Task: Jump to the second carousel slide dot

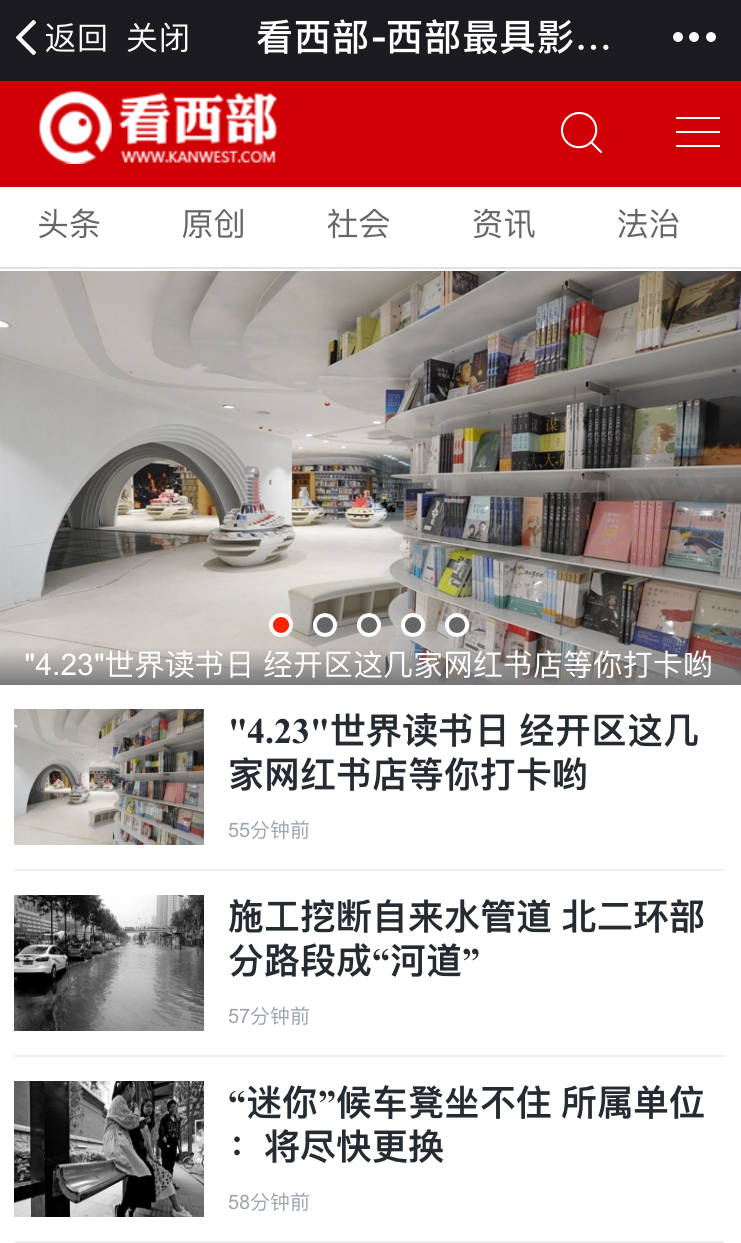Action: [x=325, y=625]
